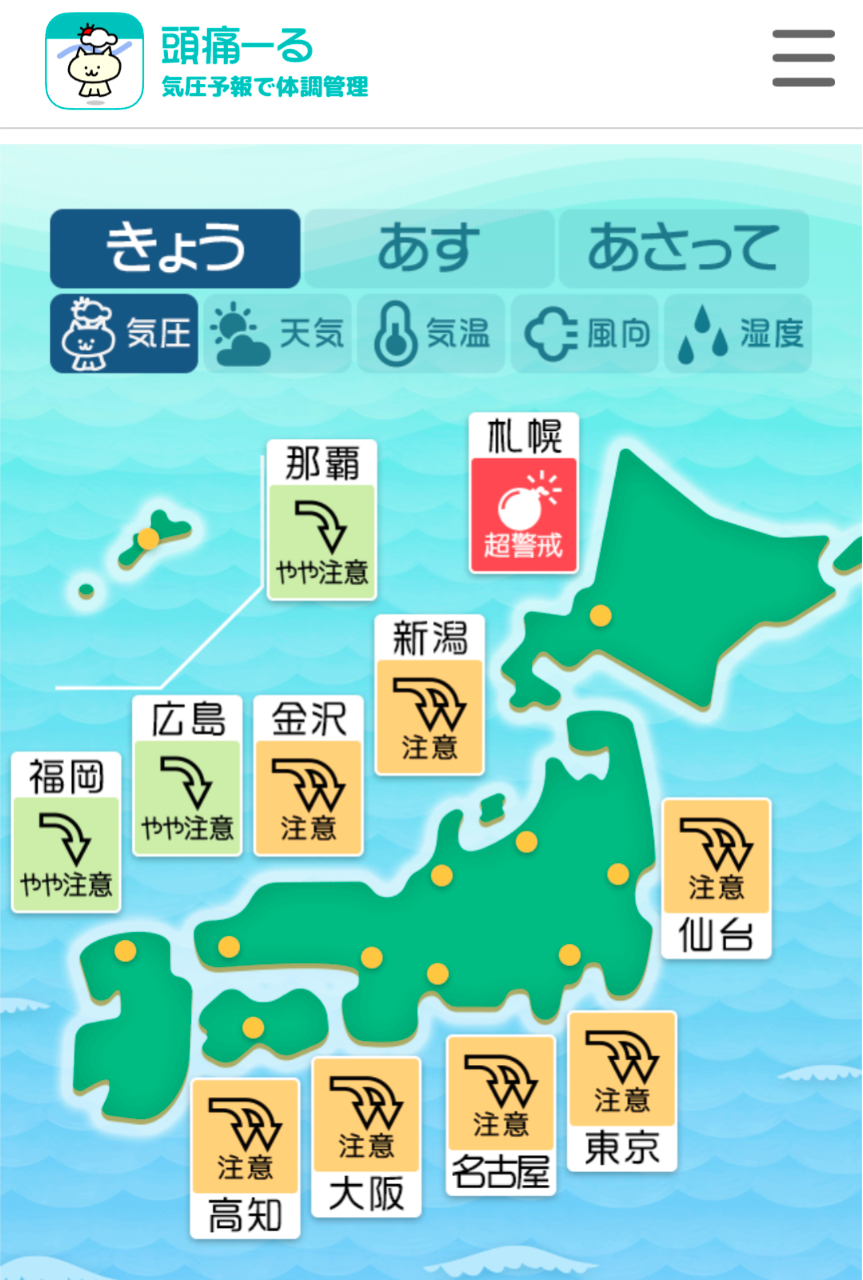
Task: Show the 気温 temperature map
Action: click(x=431, y=334)
